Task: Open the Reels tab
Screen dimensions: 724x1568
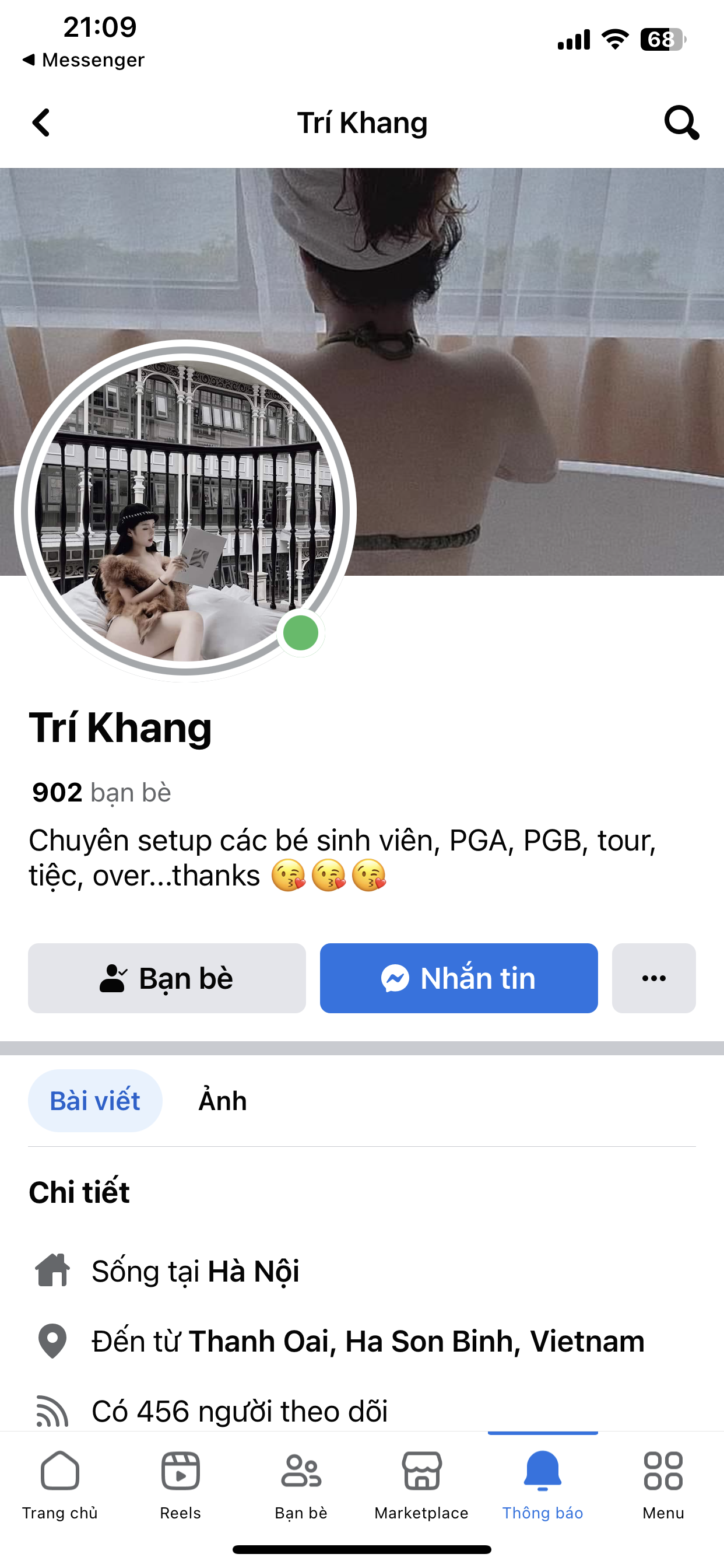Action: tap(180, 1484)
